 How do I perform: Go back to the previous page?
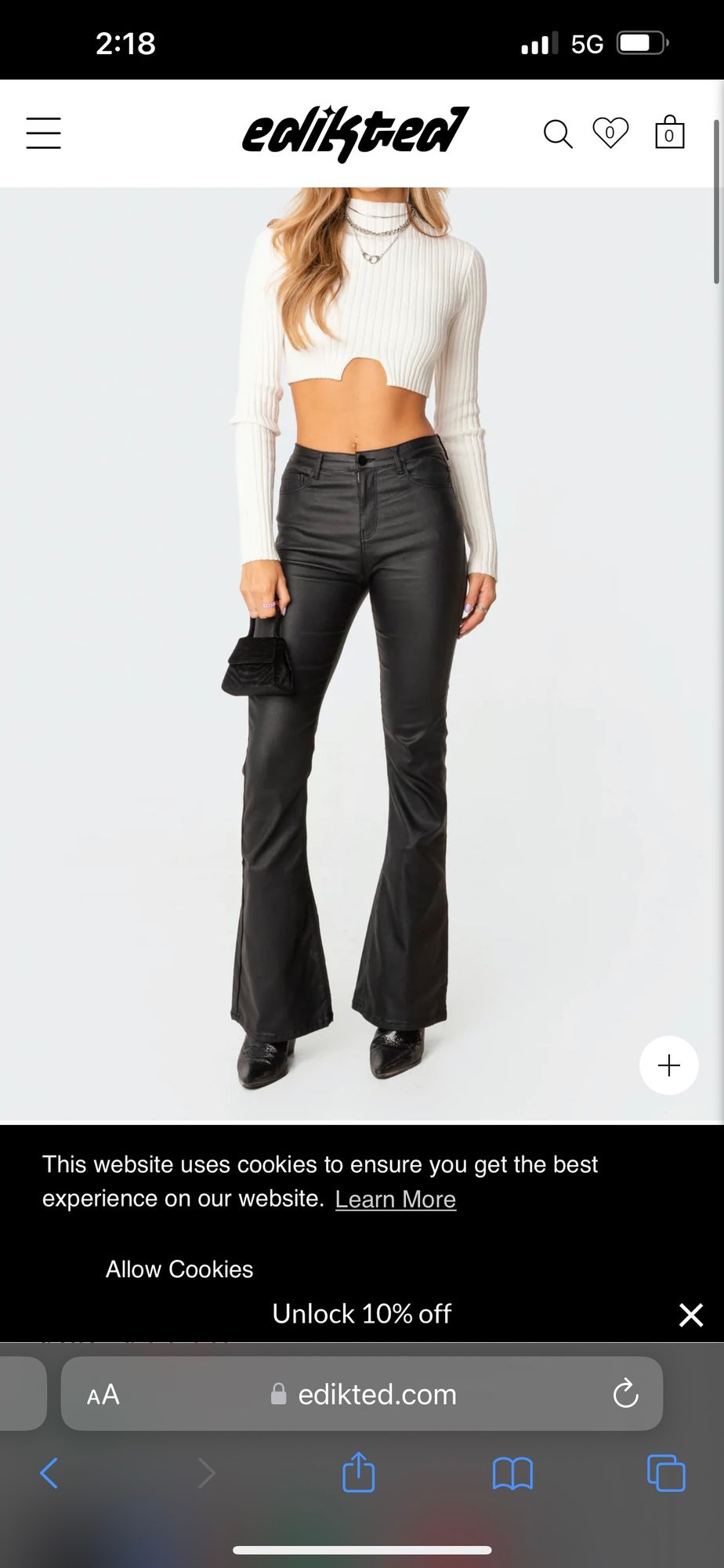coord(49,1473)
